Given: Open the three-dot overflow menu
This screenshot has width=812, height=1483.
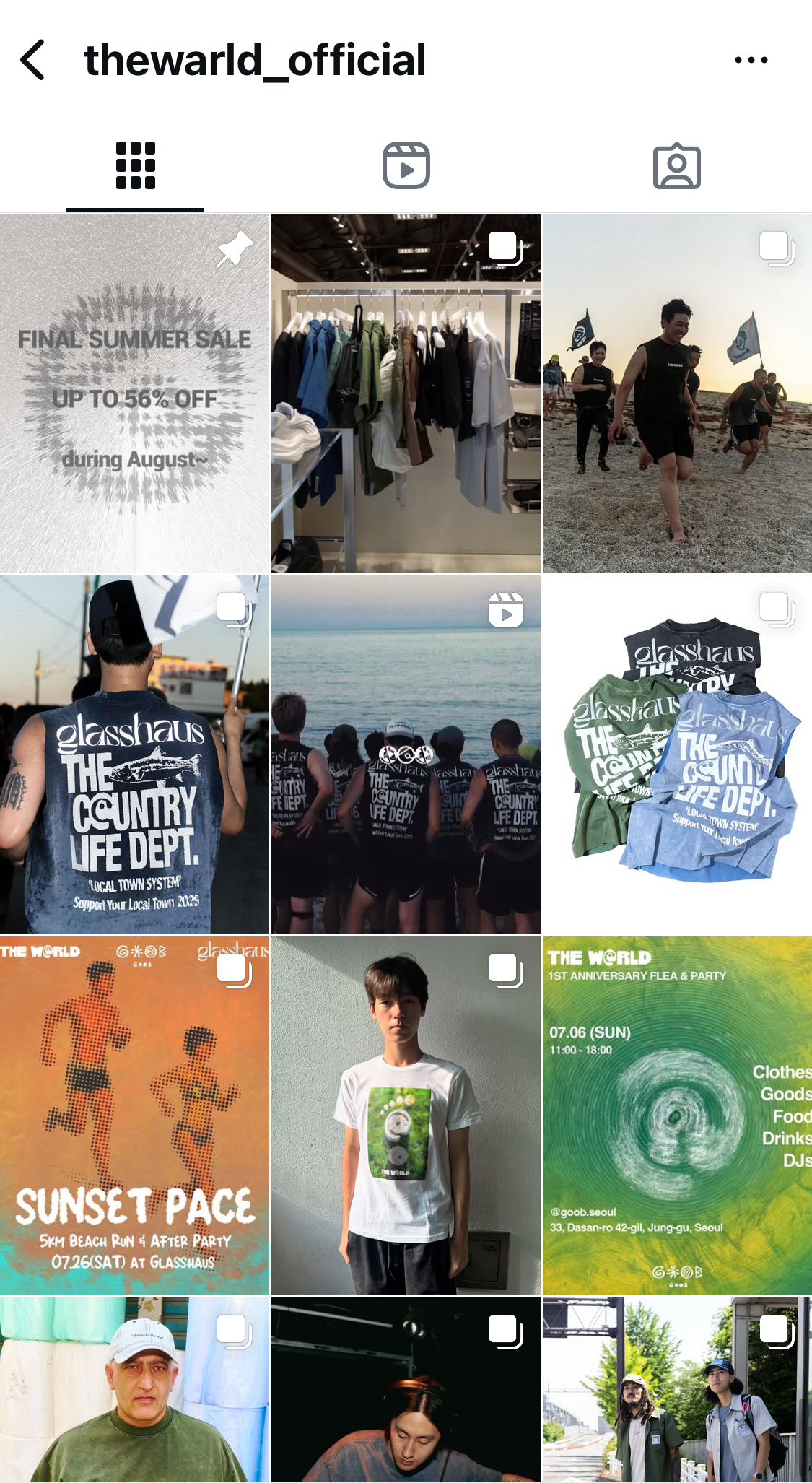Looking at the screenshot, I should pos(751,60).
